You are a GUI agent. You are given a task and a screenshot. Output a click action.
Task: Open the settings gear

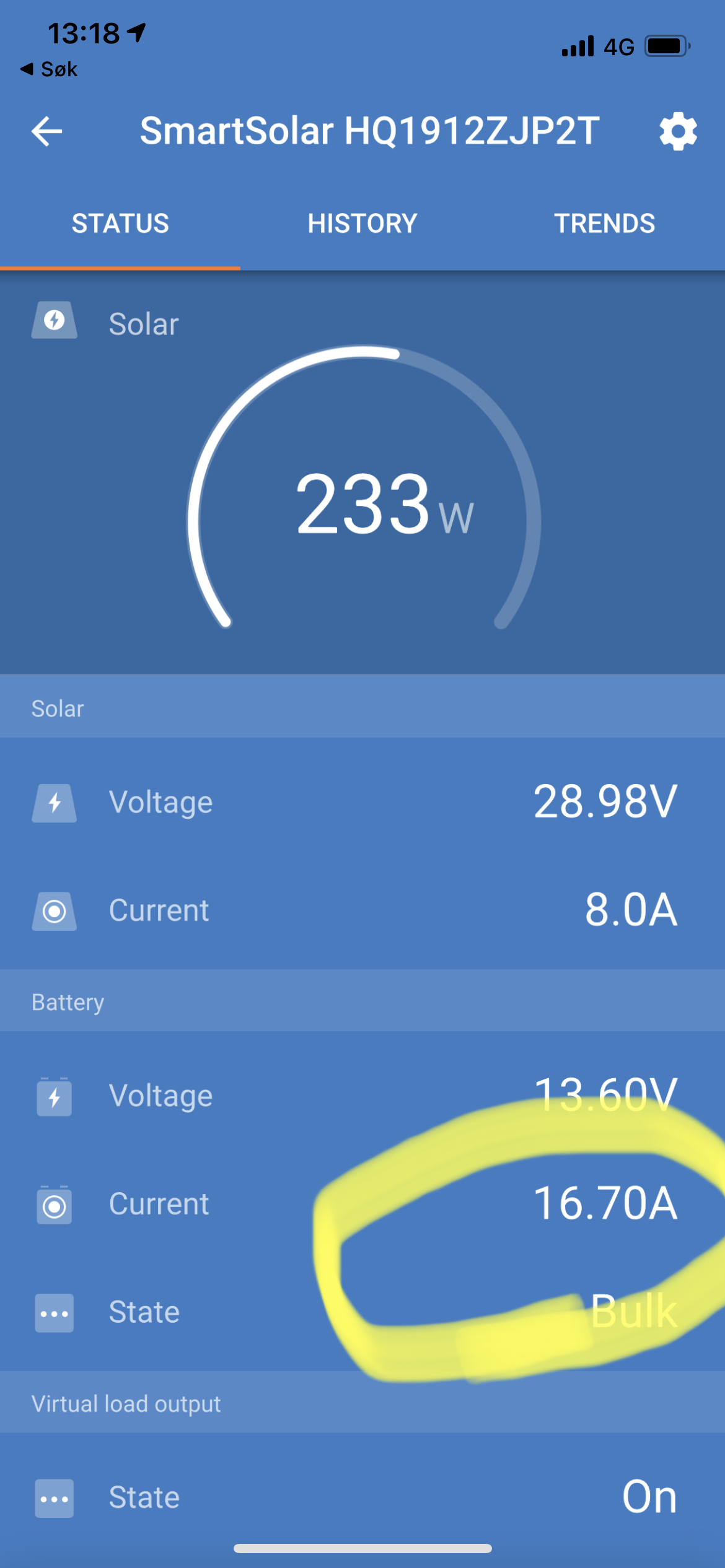(x=678, y=131)
